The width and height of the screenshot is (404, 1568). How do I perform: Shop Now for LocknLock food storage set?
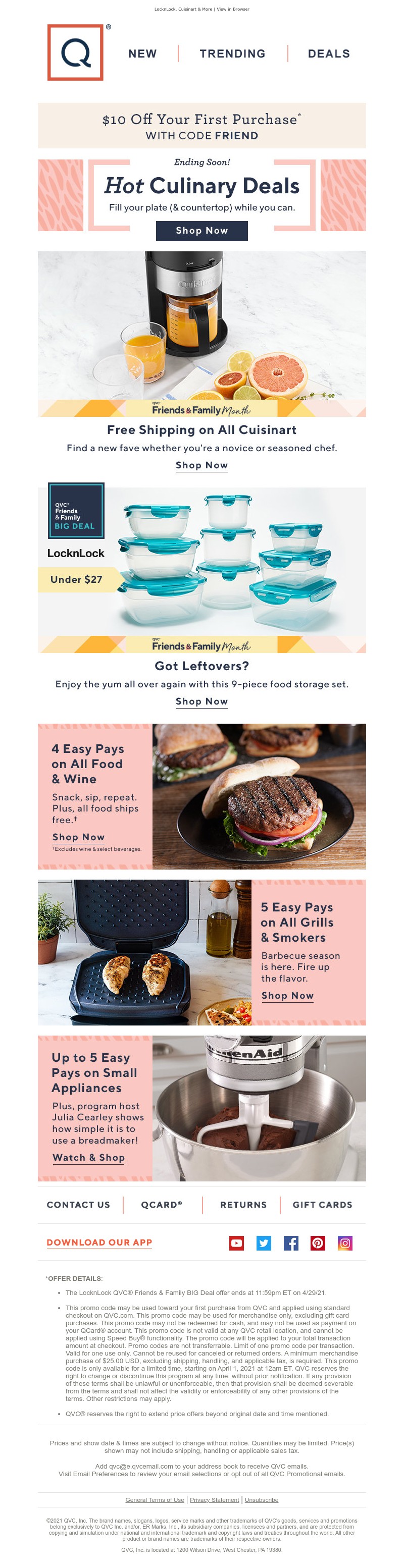click(x=201, y=701)
